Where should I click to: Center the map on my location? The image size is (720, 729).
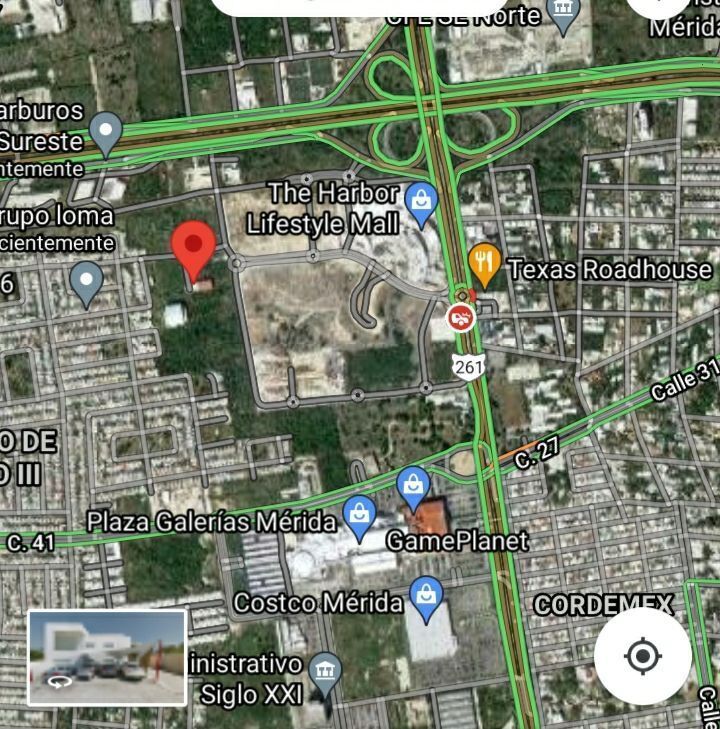[x=643, y=656]
